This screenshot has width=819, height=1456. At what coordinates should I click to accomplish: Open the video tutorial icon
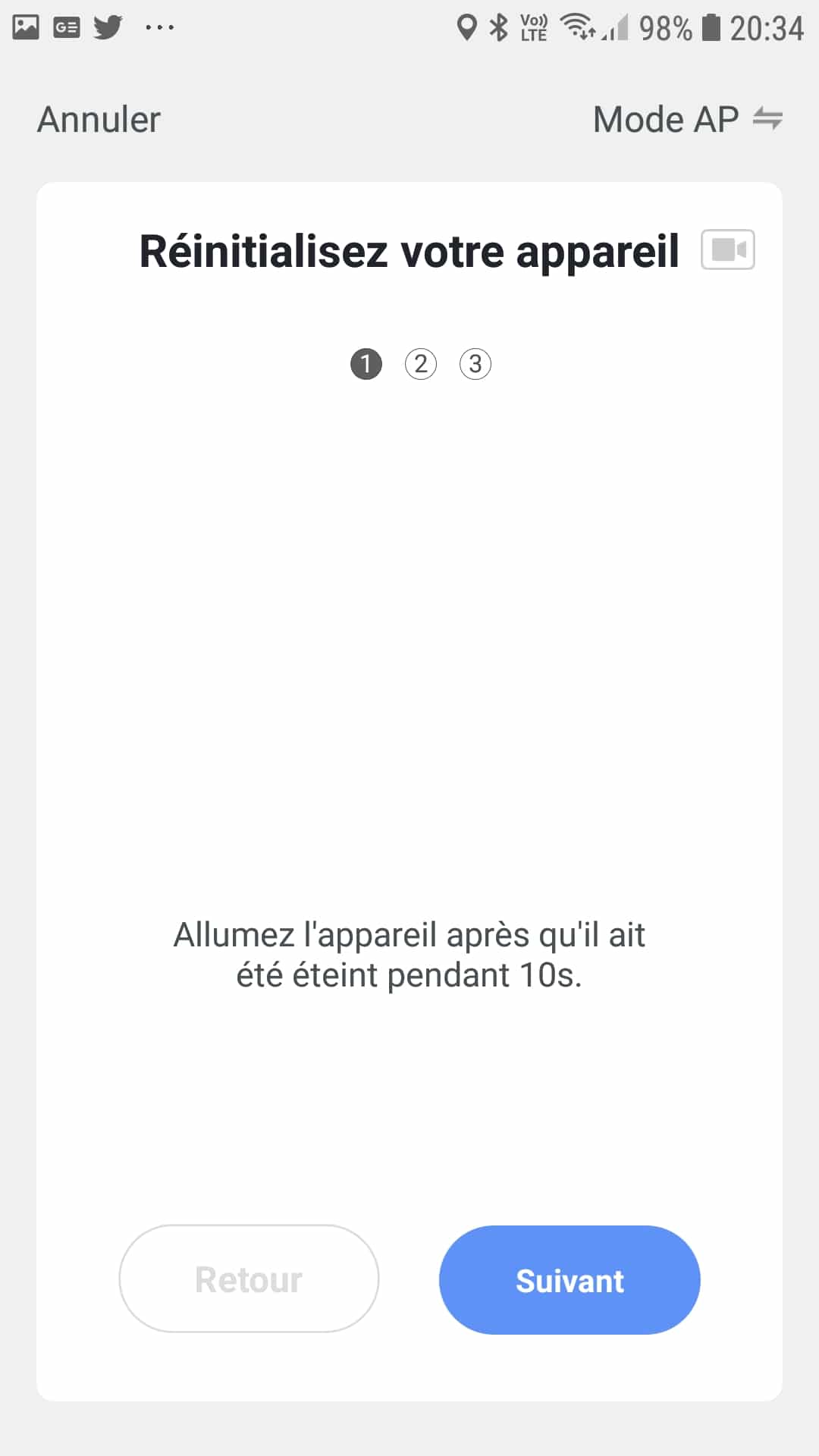point(727,249)
